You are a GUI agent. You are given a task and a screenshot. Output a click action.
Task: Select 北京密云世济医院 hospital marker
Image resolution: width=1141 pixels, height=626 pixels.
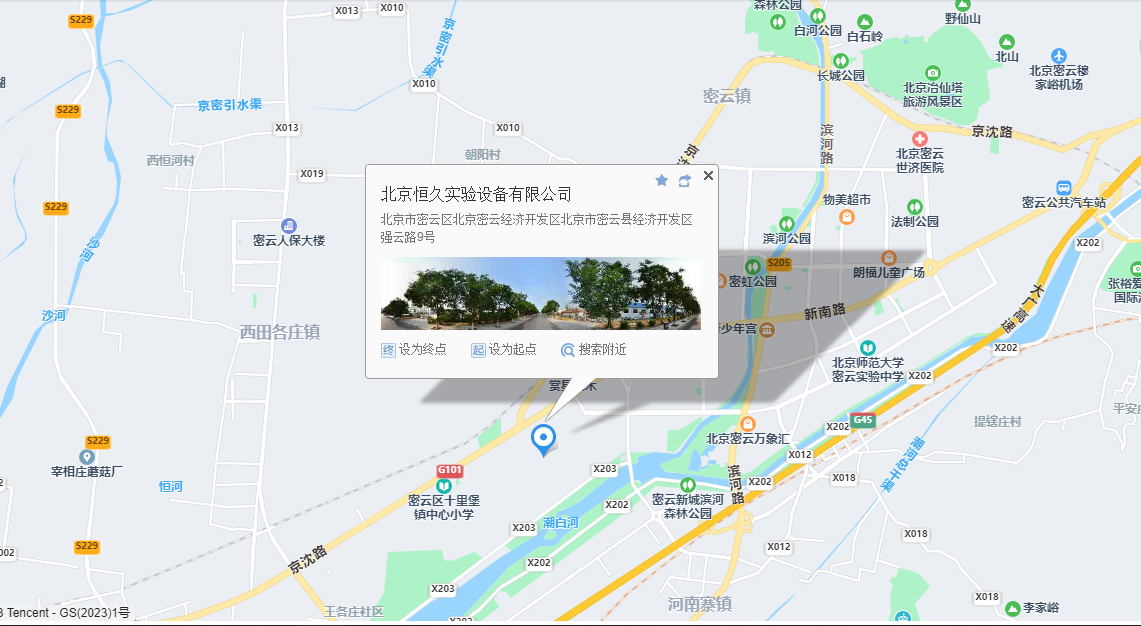click(919, 139)
